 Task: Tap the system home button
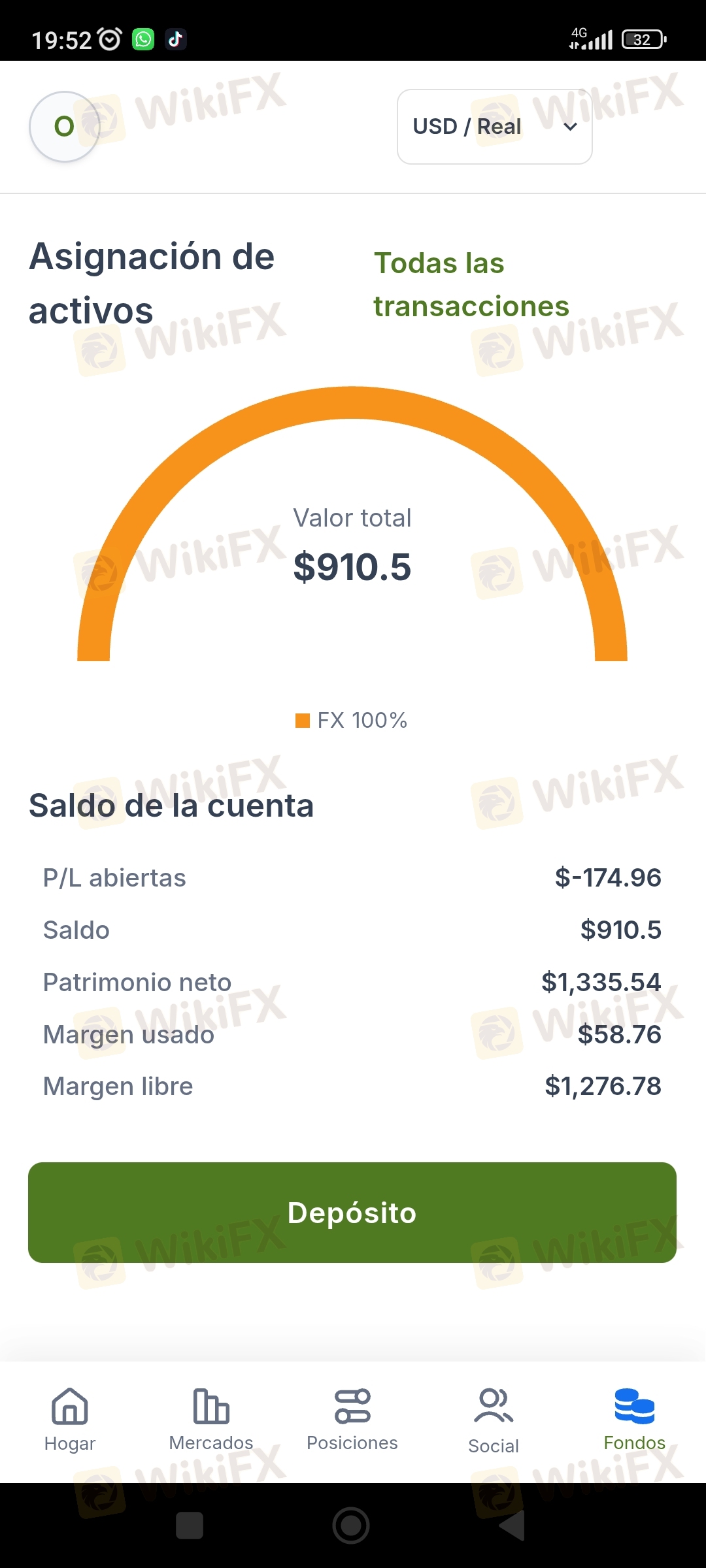click(x=351, y=1526)
